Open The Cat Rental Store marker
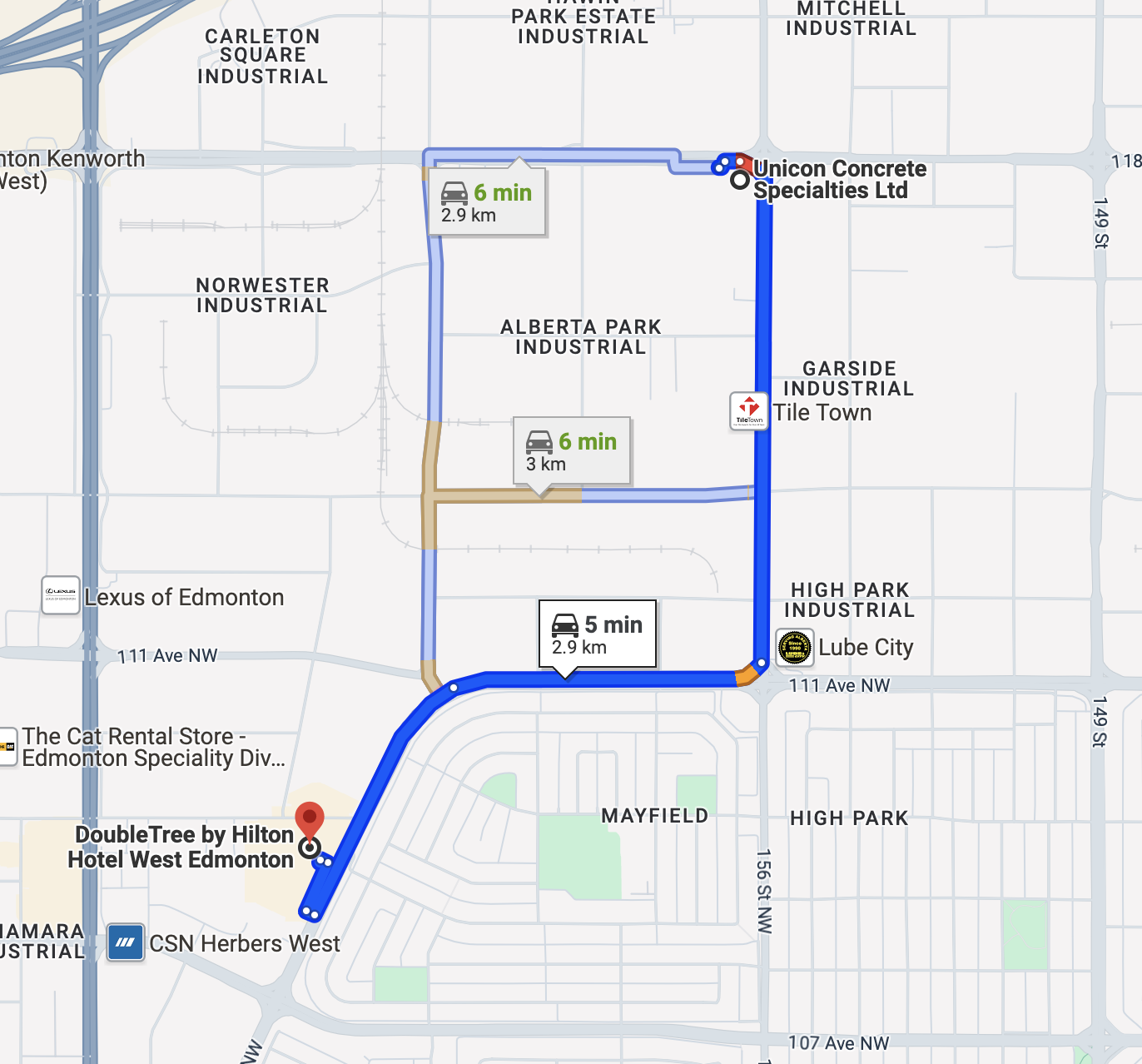 [x=8, y=747]
